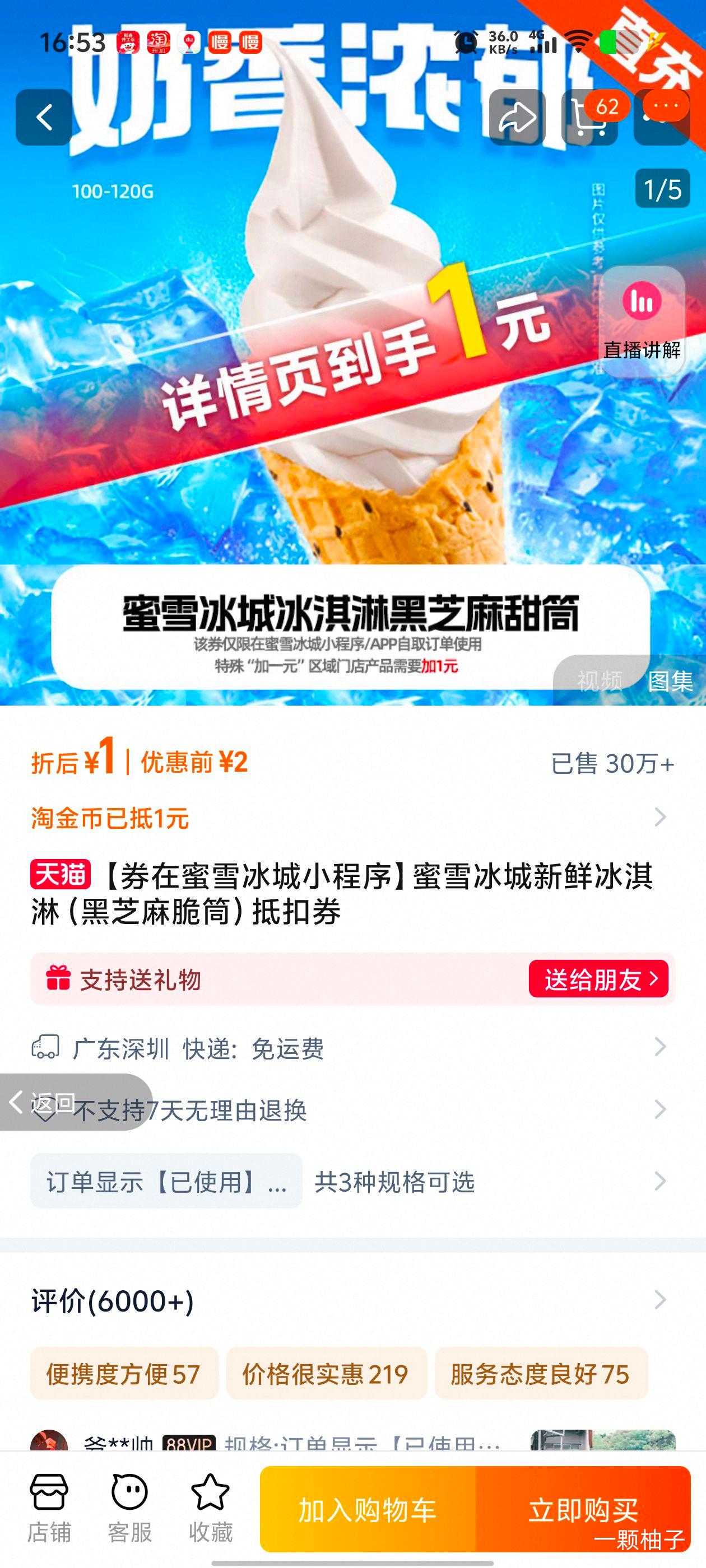Click the 1/5 image page indicator
Screen dimensions: 706x1568
pyautogui.click(x=662, y=189)
